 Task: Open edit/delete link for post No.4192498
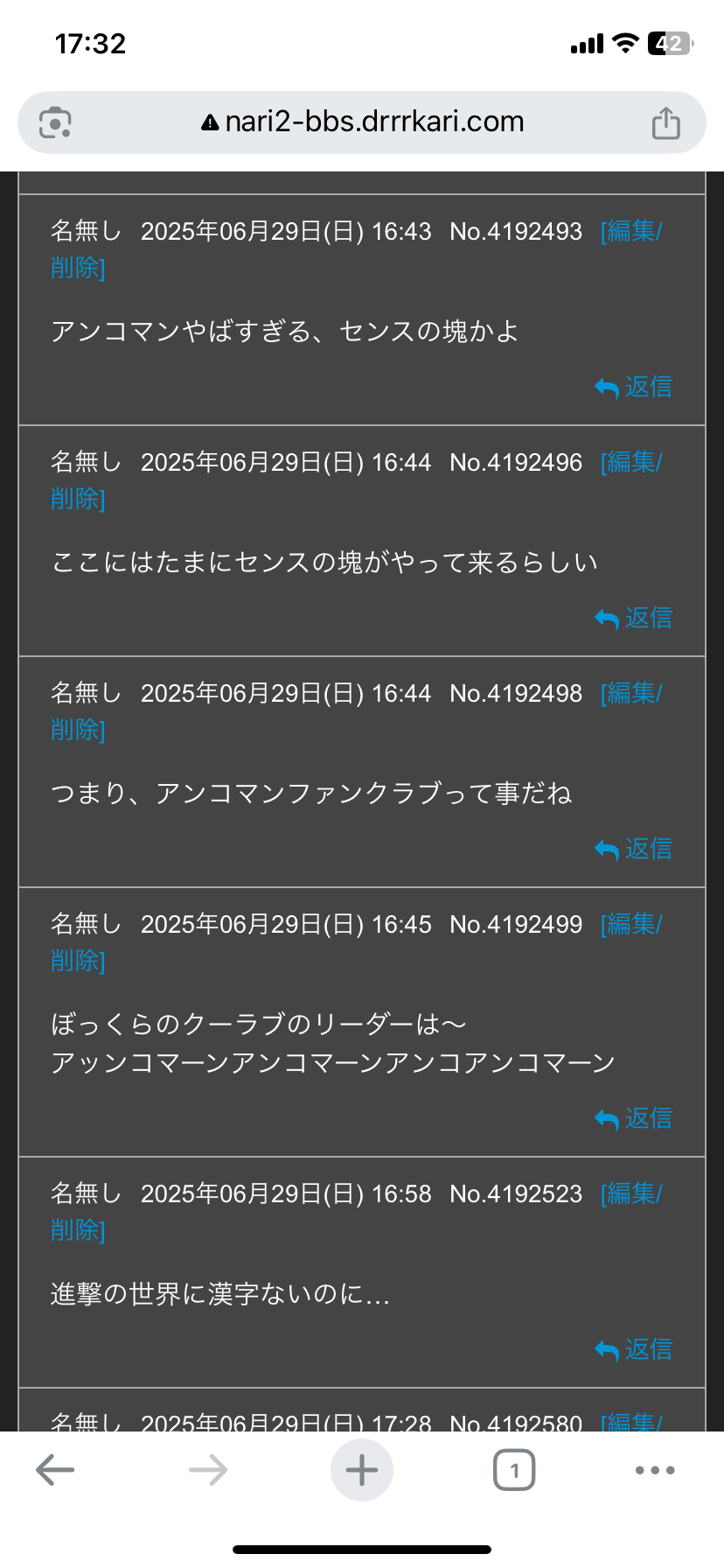pyautogui.click(x=631, y=693)
